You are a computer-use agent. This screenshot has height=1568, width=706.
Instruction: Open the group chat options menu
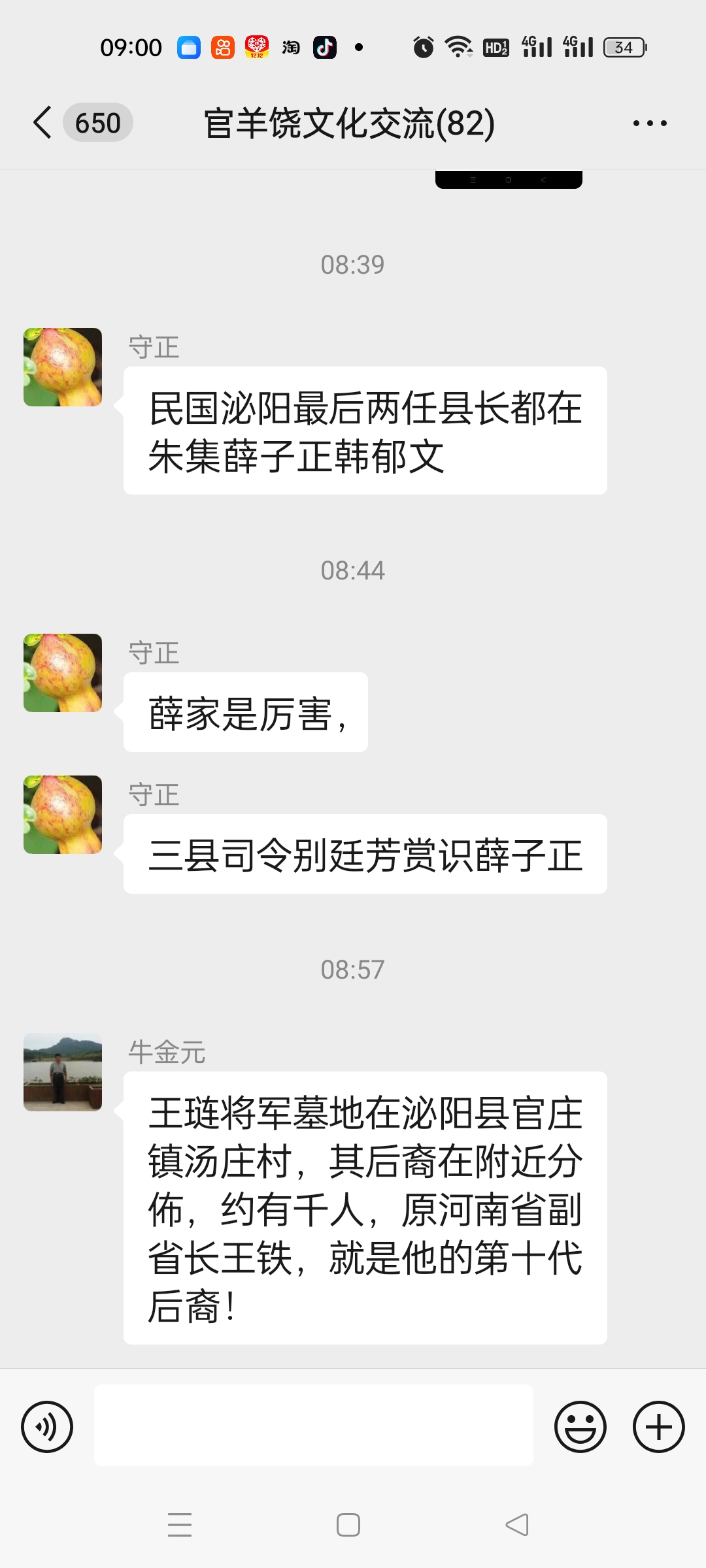coord(650,123)
